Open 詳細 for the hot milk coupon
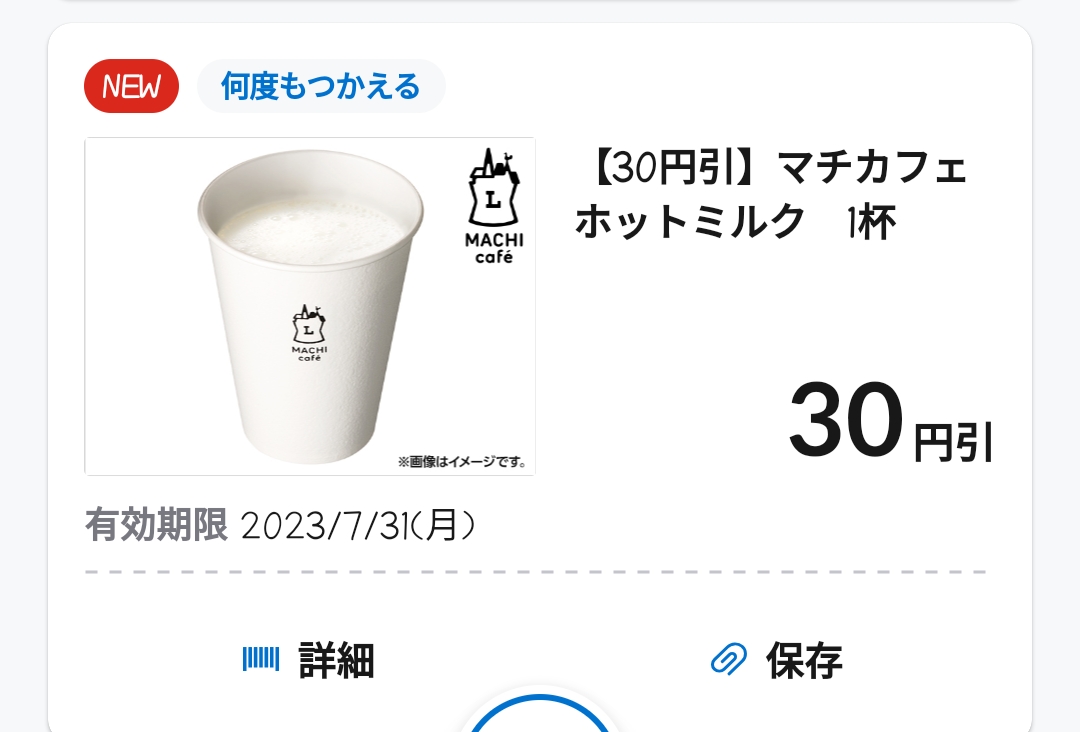The image size is (1080, 732). (310, 660)
